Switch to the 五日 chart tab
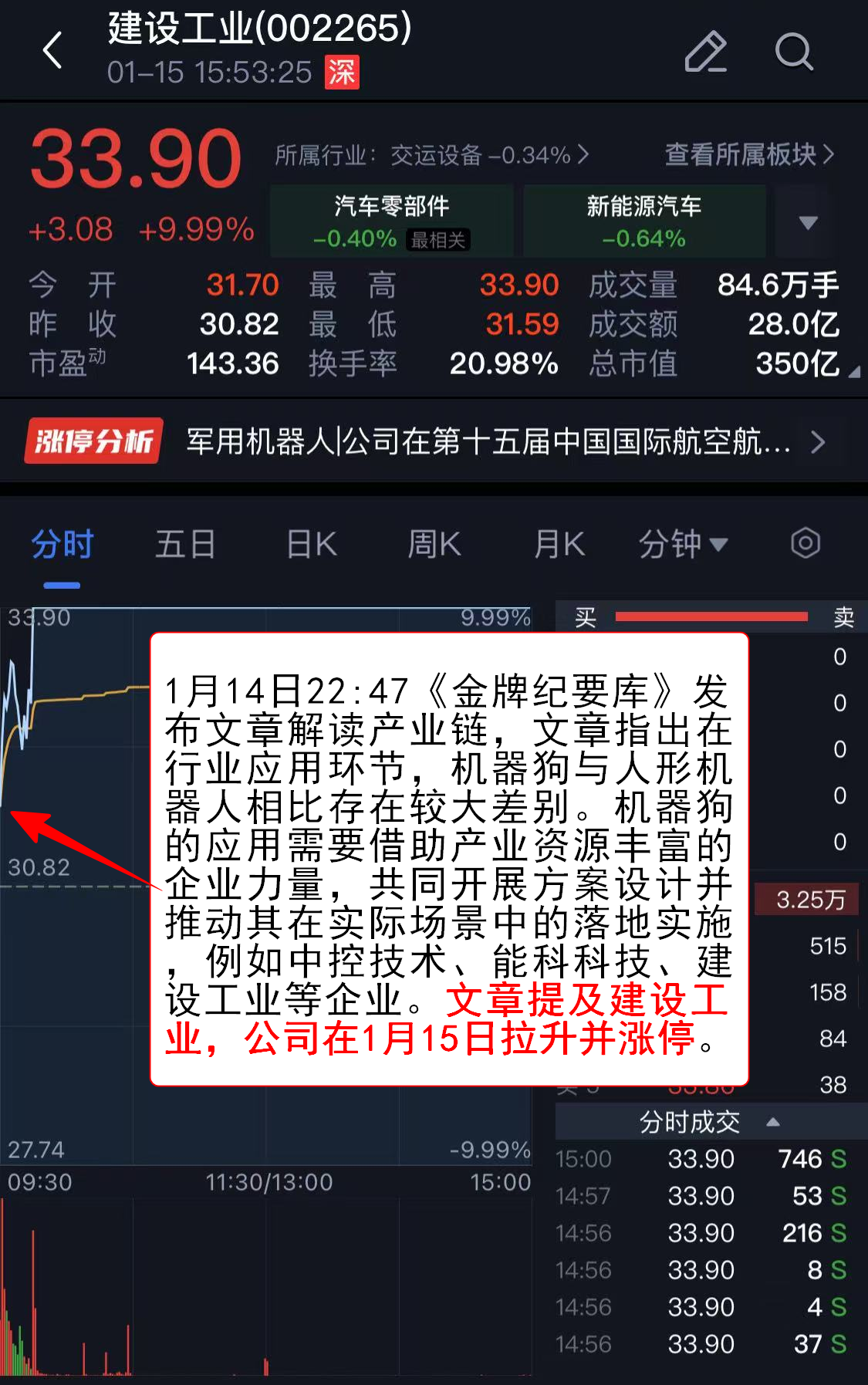The width and height of the screenshot is (868, 1385). pyautogui.click(x=185, y=545)
